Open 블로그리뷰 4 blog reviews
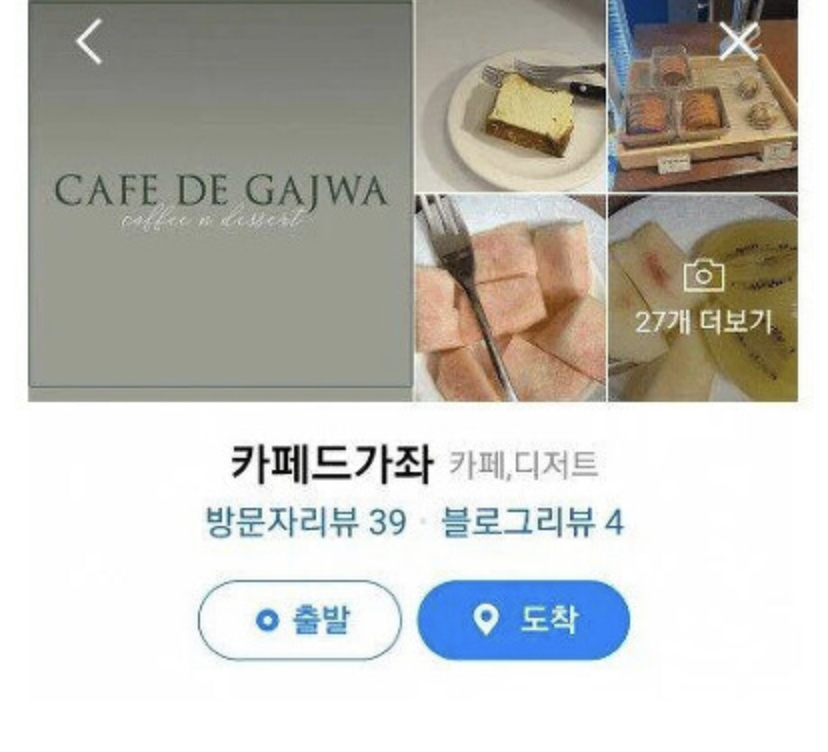Image resolution: width=828 pixels, height=752 pixels. (532, 521)
